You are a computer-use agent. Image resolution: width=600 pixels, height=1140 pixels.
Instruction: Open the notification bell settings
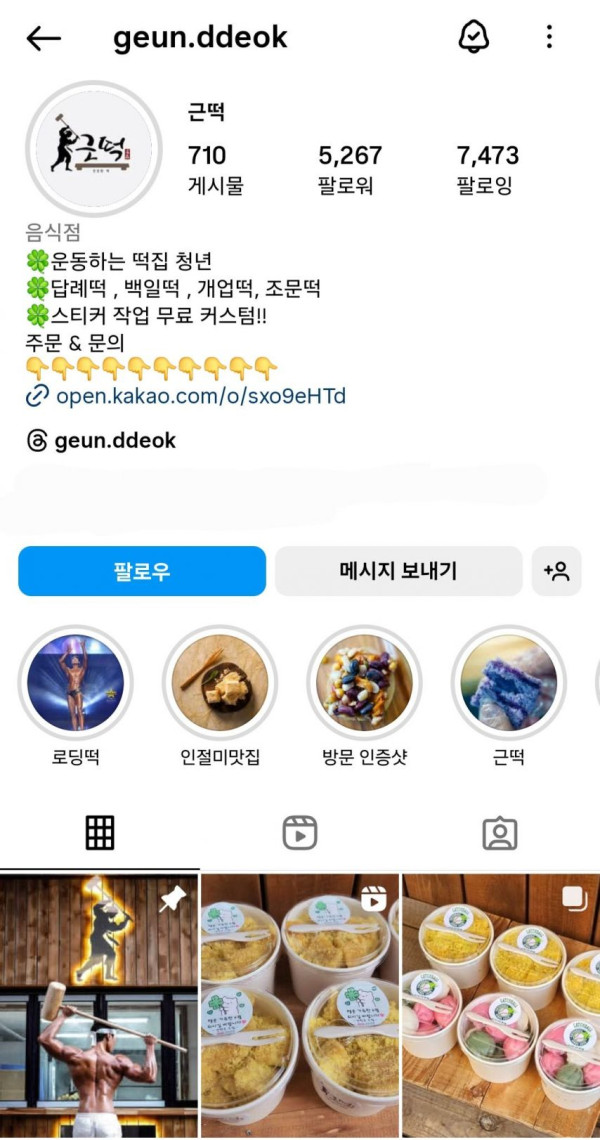click(473, 38)
